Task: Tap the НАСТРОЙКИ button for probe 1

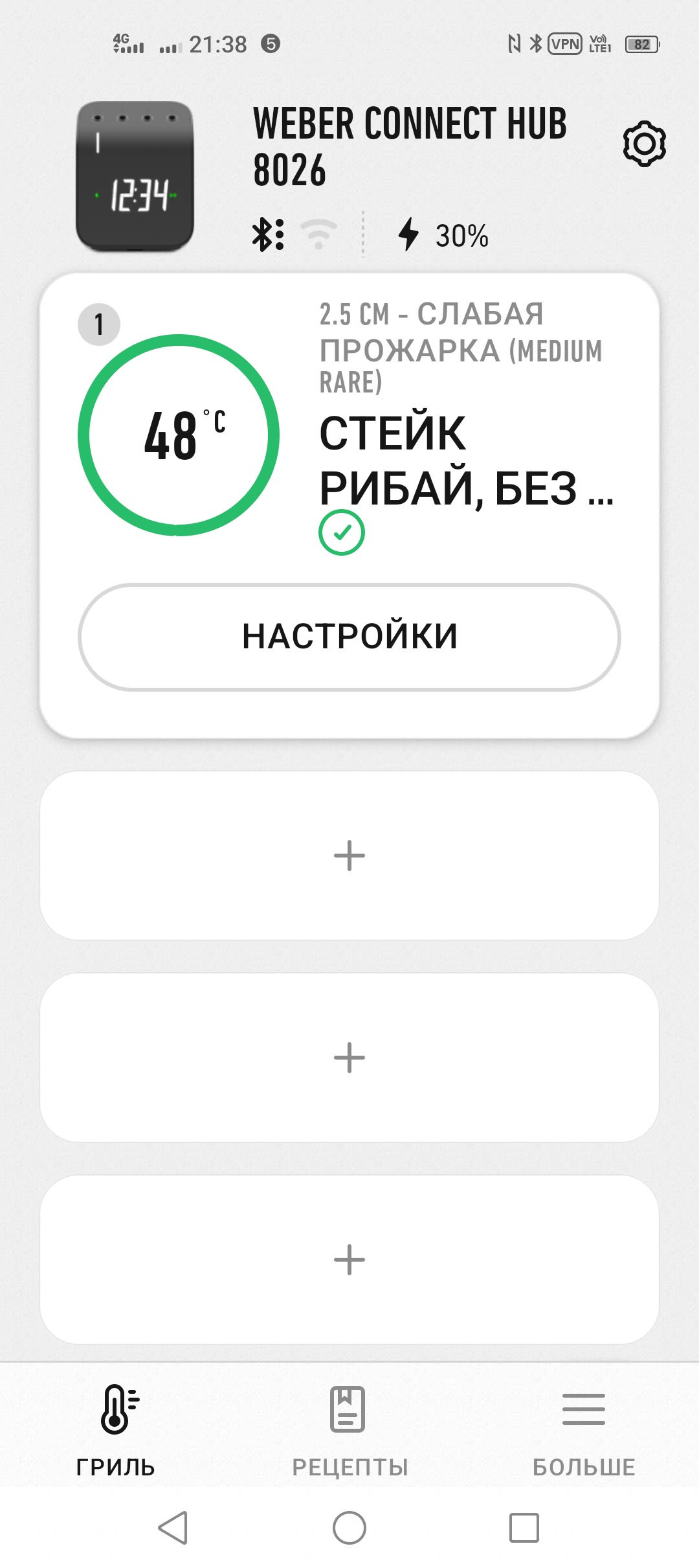Action: [x=349, y=637]
